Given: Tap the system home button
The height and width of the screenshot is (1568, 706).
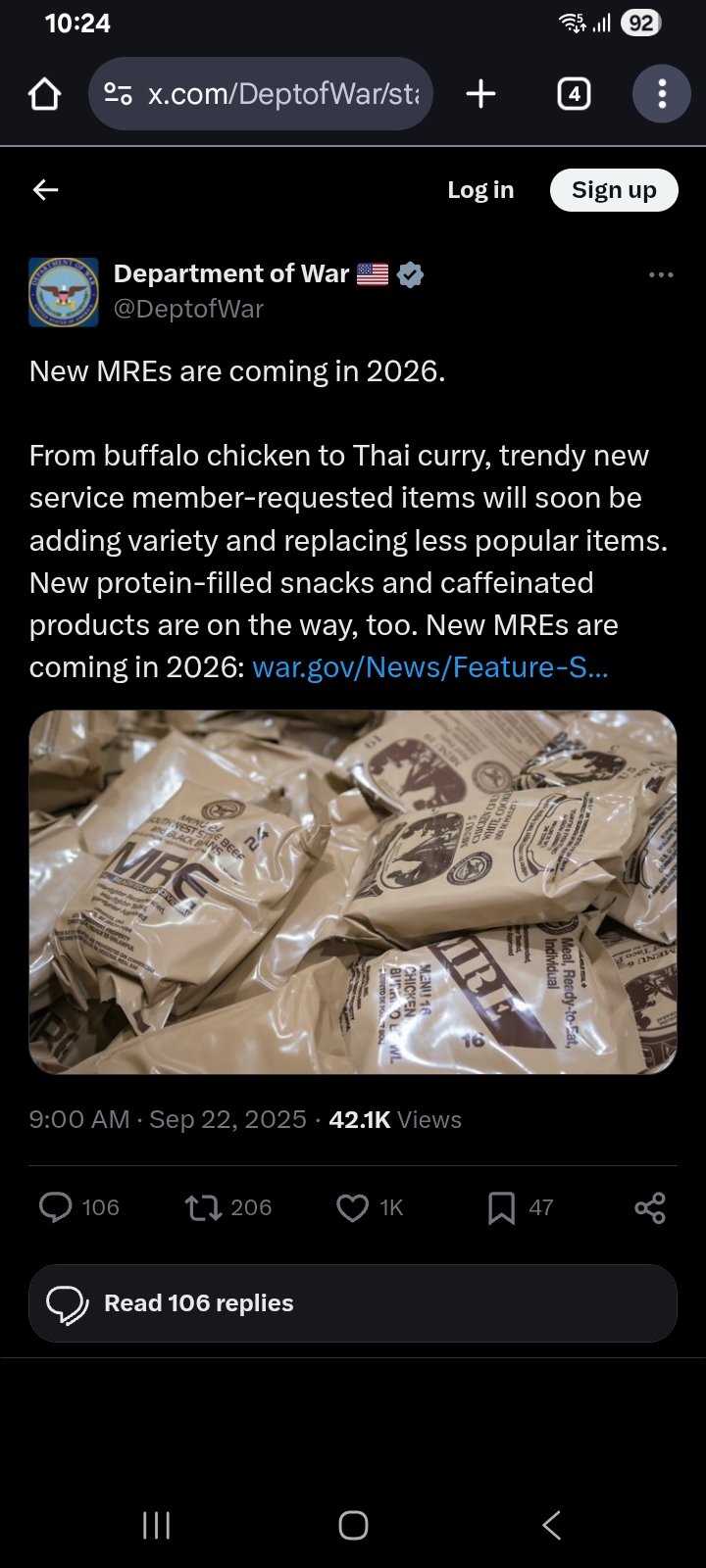Looking at the screenshot, I should (x=353, y=1525).
